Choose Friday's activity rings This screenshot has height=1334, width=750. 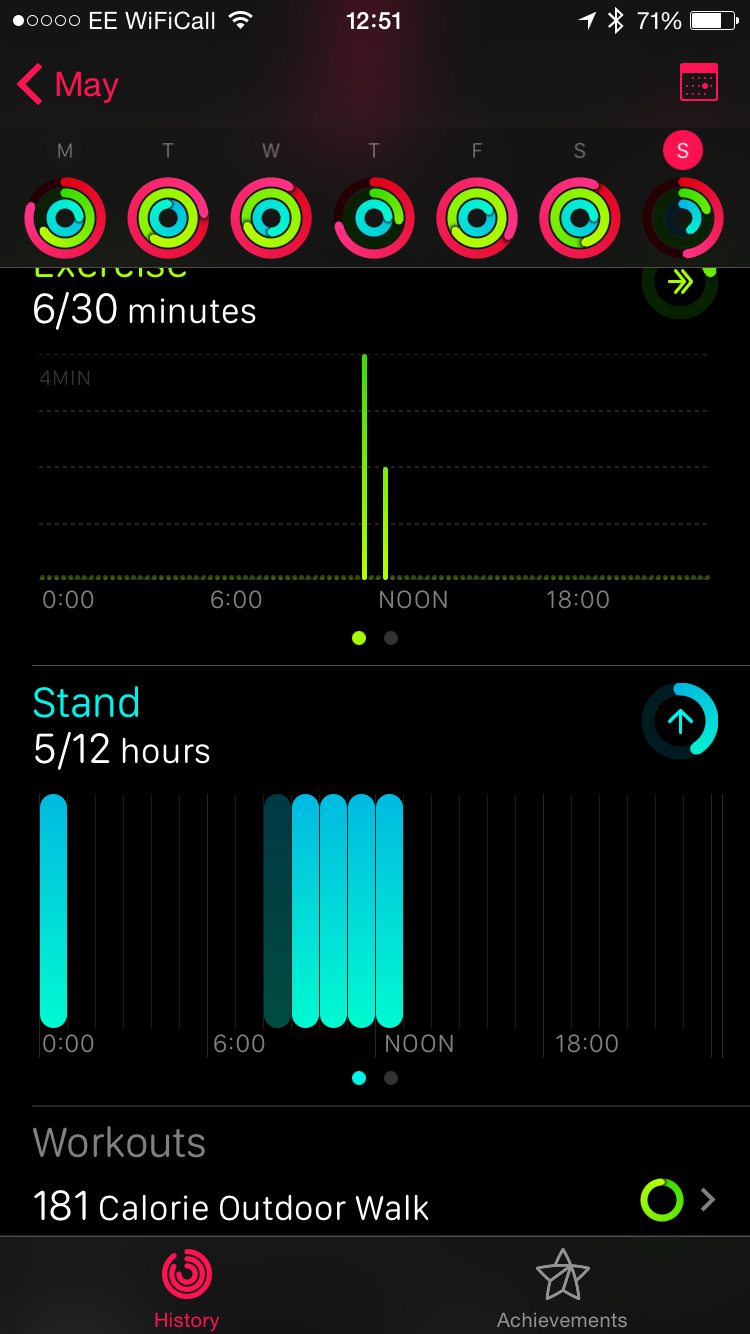click(477, 217)
